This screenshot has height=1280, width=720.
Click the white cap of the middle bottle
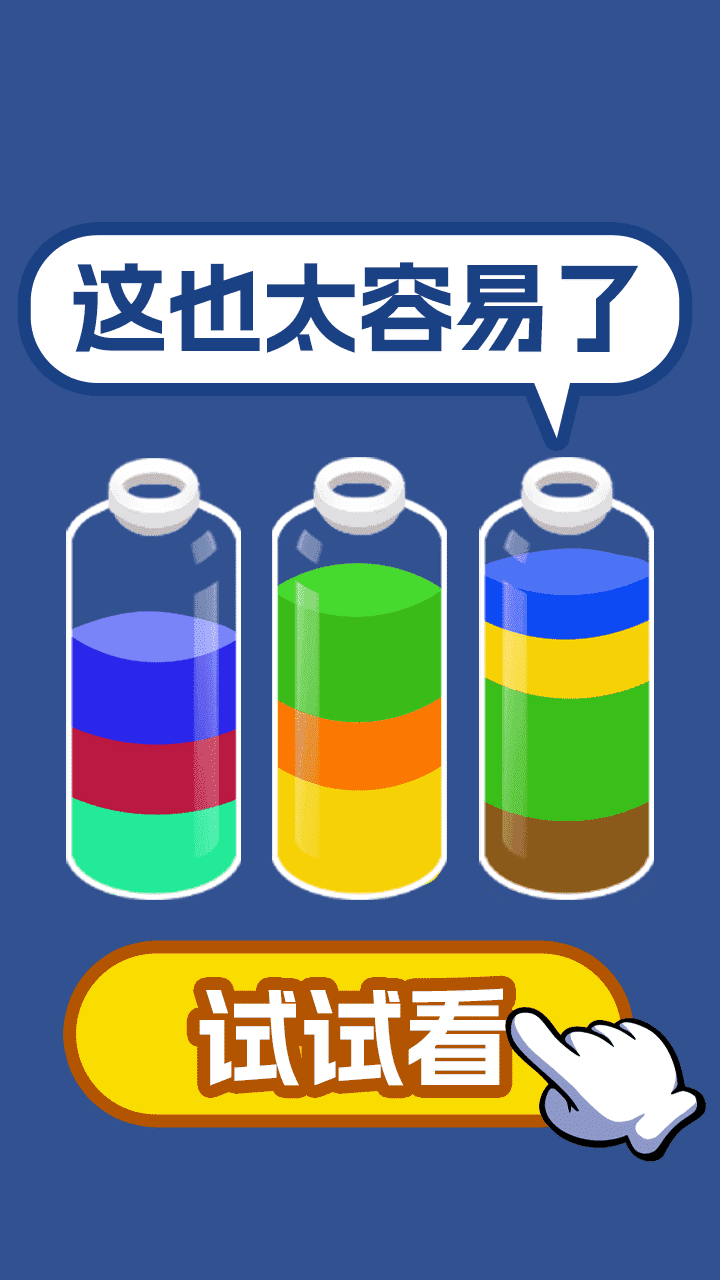tap(358, 495)
